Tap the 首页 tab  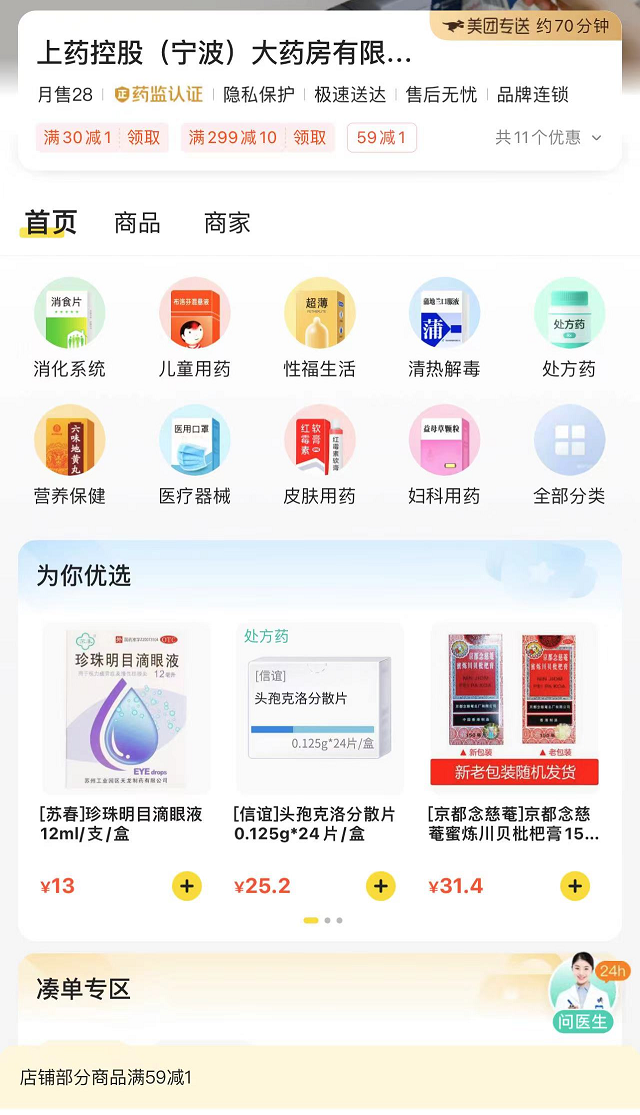click(50, 223)
